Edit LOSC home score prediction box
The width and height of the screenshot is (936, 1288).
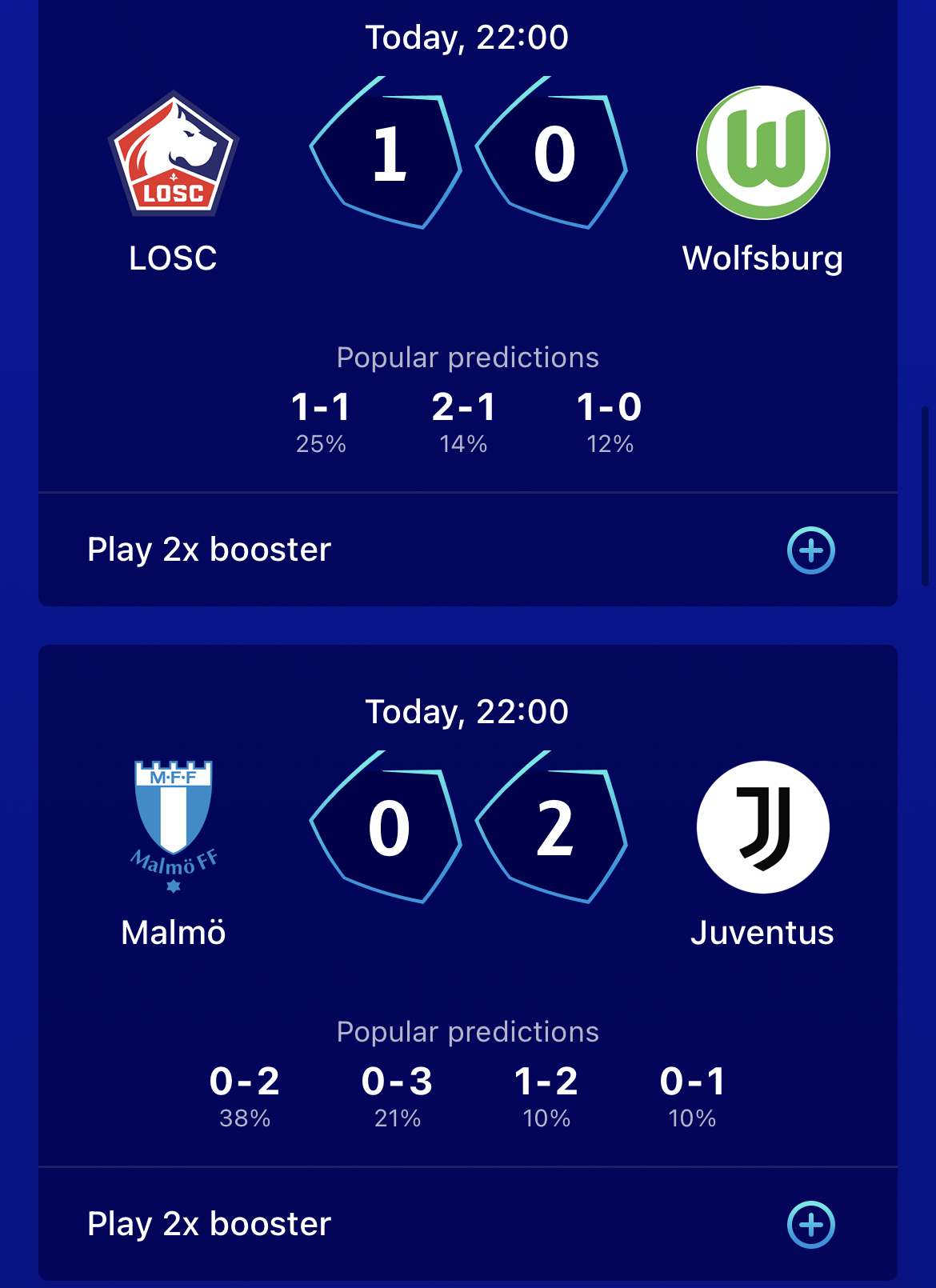(387, 154)
